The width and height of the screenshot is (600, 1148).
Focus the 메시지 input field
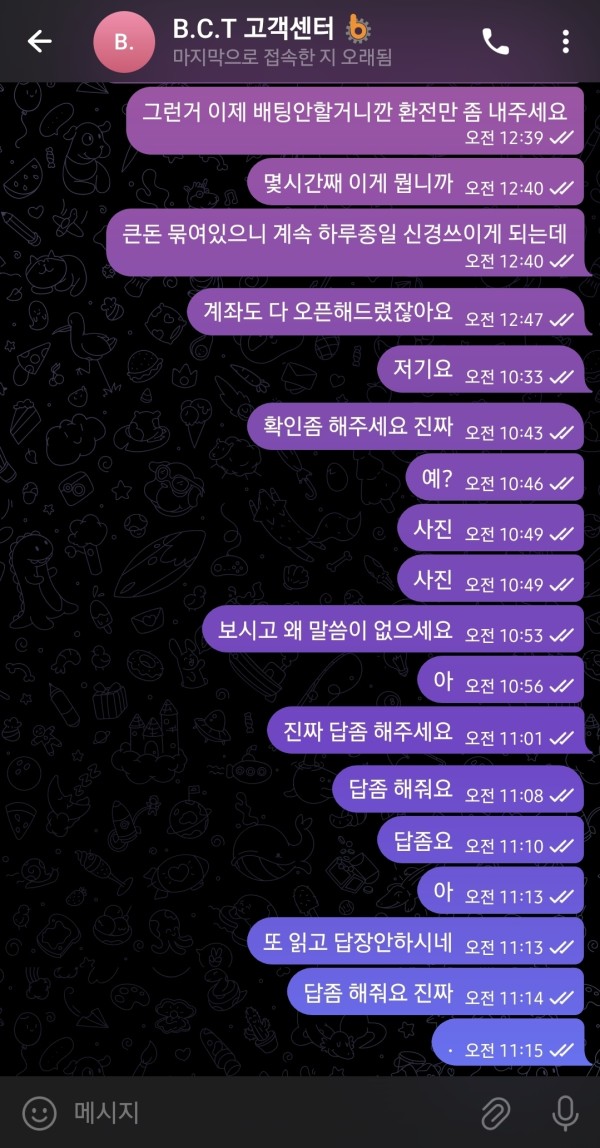pos(260,1111)
